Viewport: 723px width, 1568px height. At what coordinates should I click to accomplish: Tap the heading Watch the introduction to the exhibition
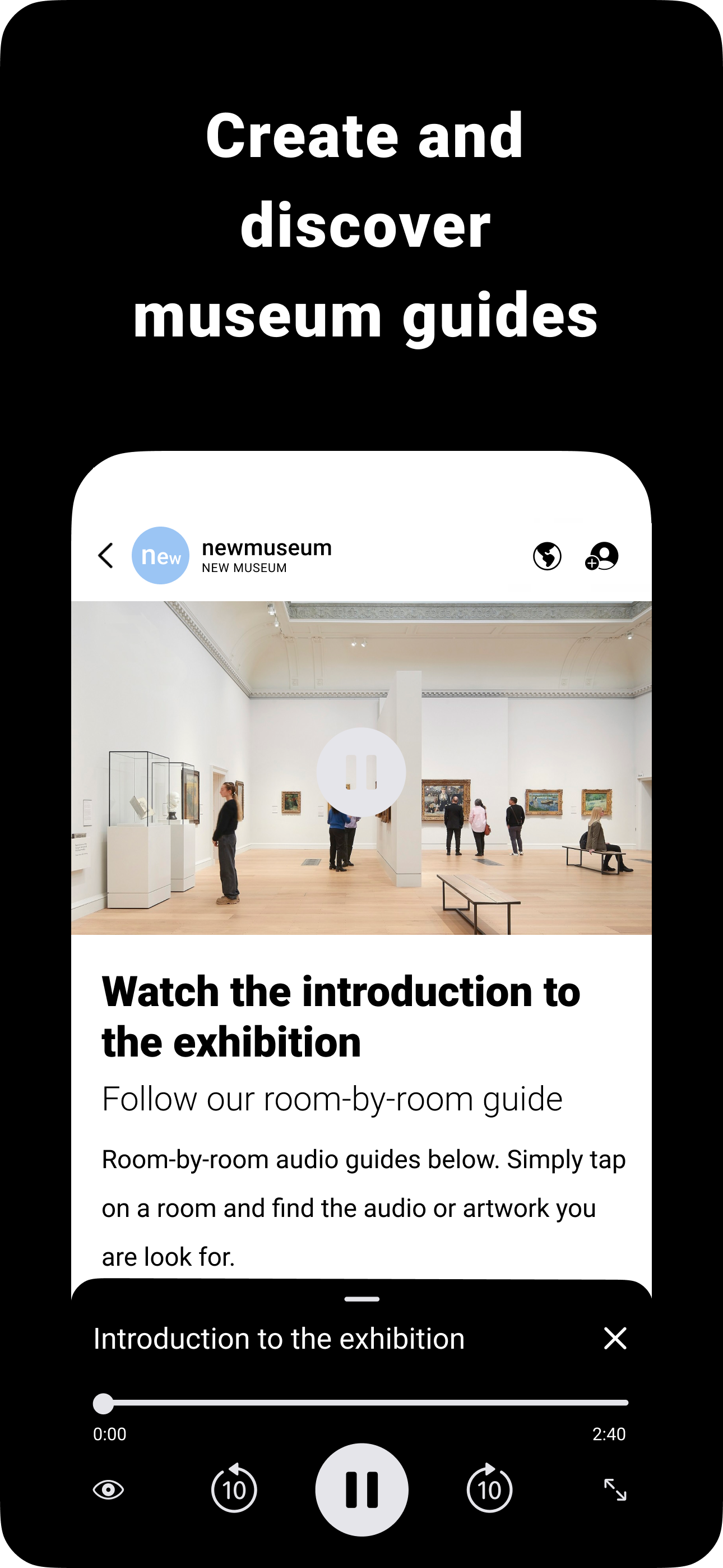pyautogui.click(x=341, y=1016)
